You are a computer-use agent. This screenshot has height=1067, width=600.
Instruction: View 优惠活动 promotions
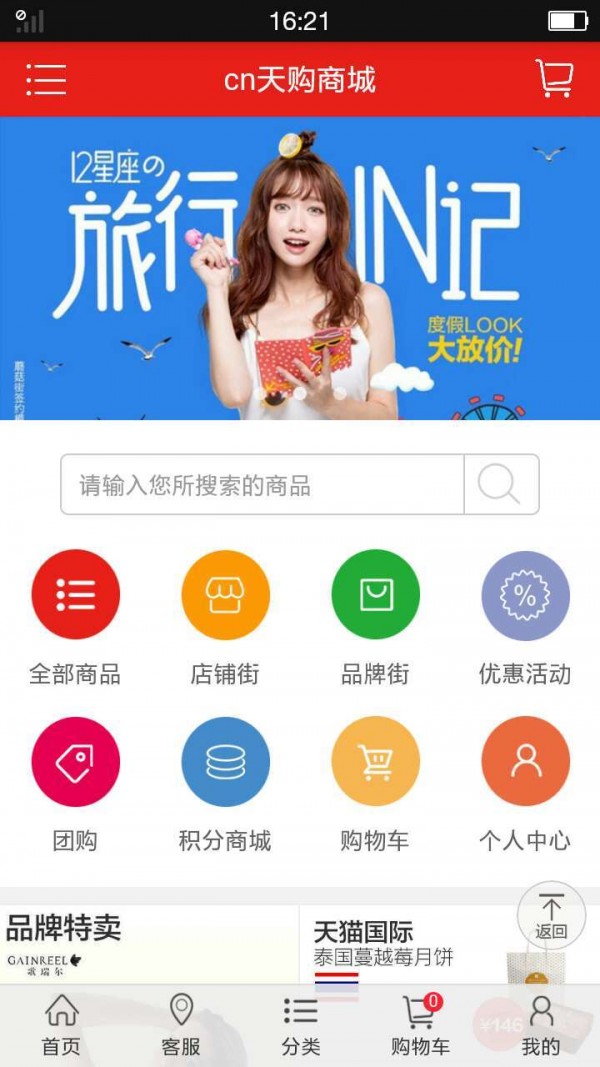pos(525,595)
